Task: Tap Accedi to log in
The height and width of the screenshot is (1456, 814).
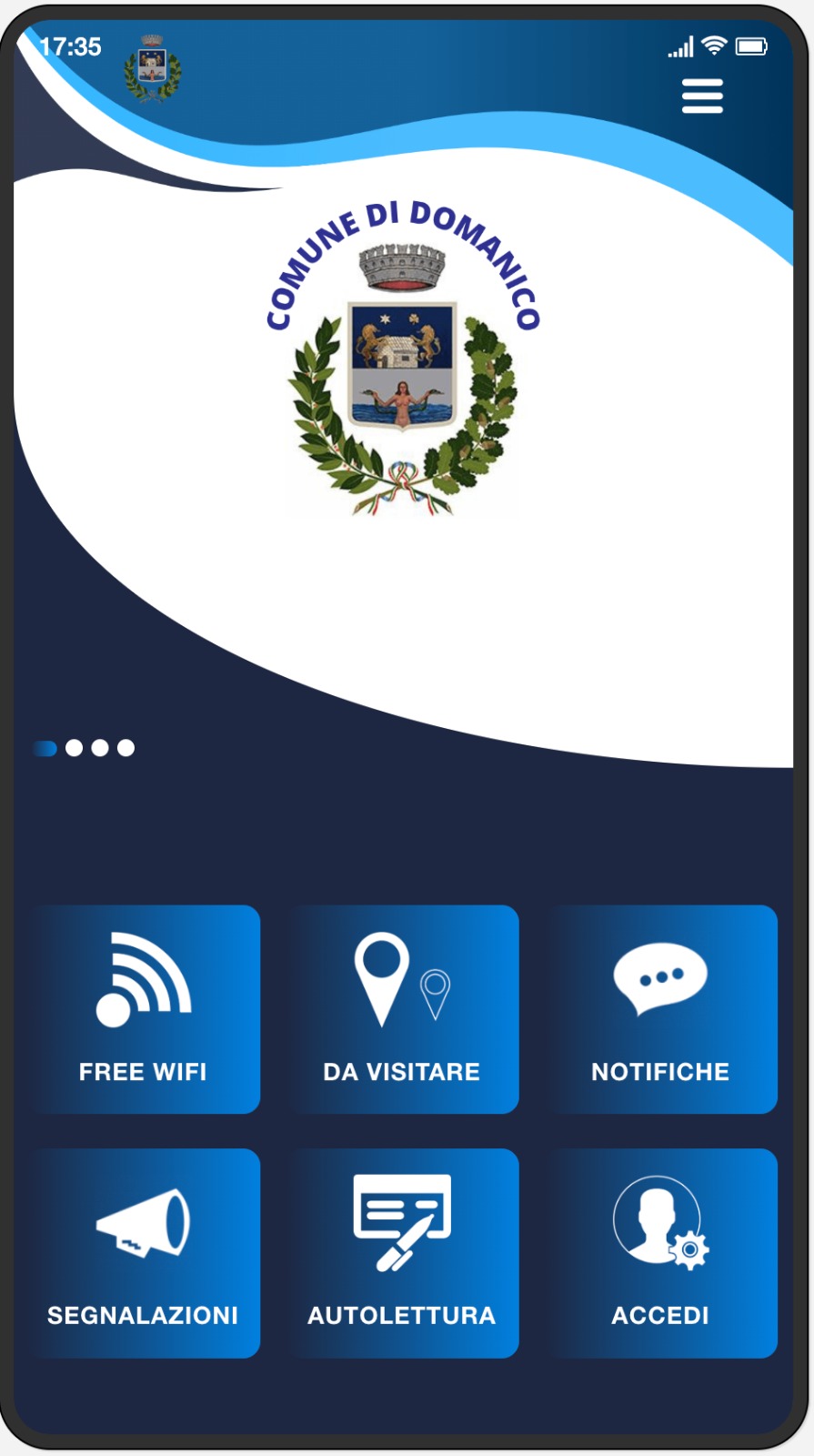Action: tap(660, 1252)
